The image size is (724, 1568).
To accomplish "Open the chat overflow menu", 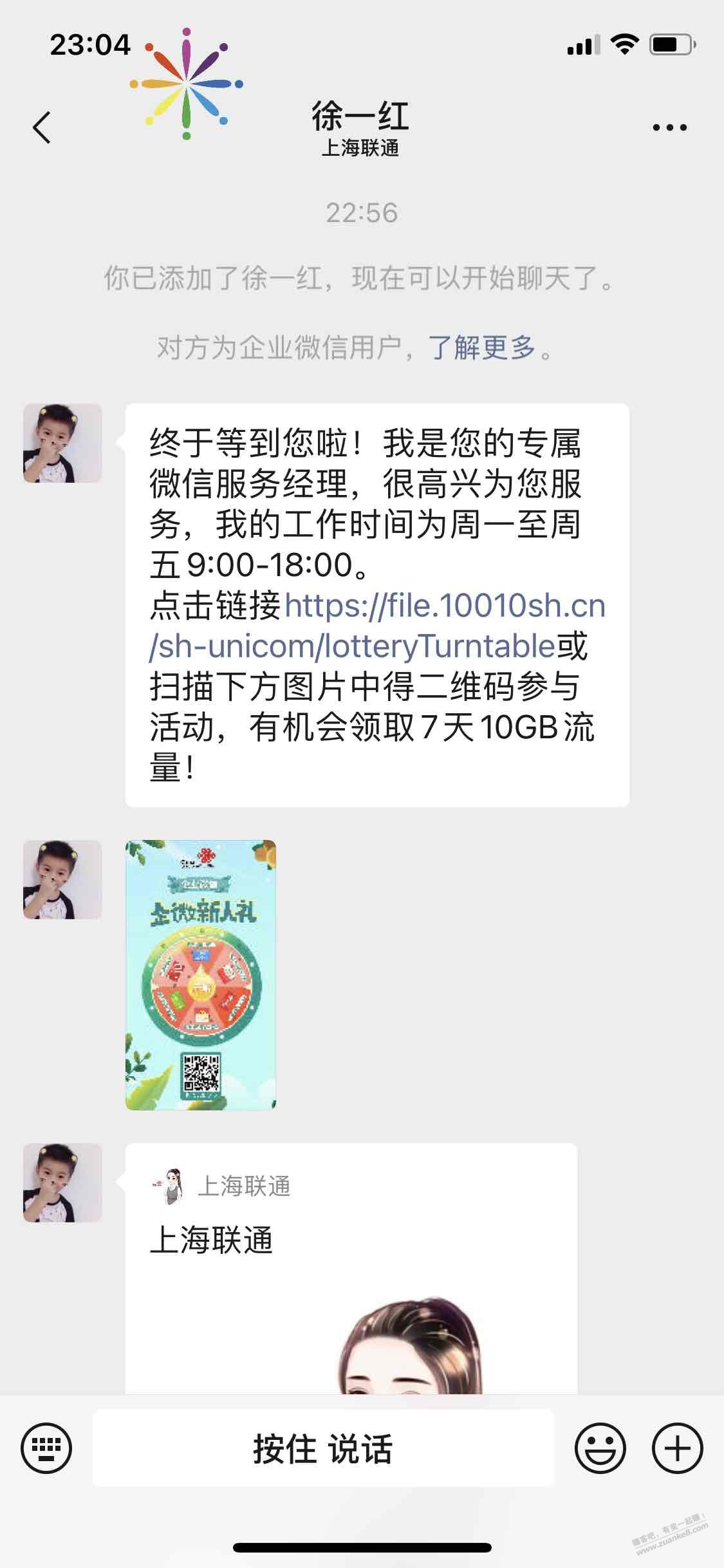I will click(669, 127).
